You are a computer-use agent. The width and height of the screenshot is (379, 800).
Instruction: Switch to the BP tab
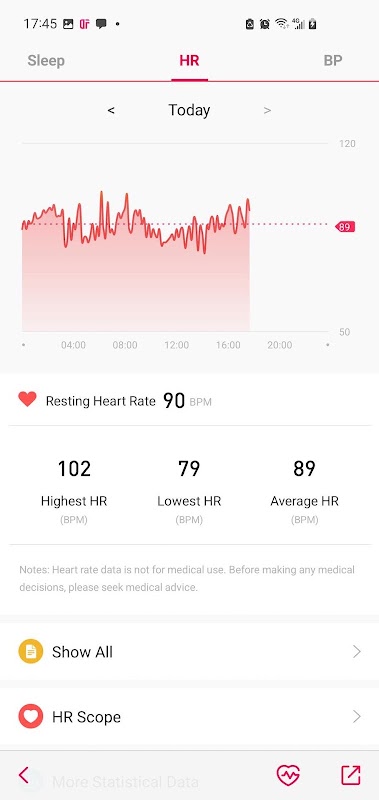point(333,61)
